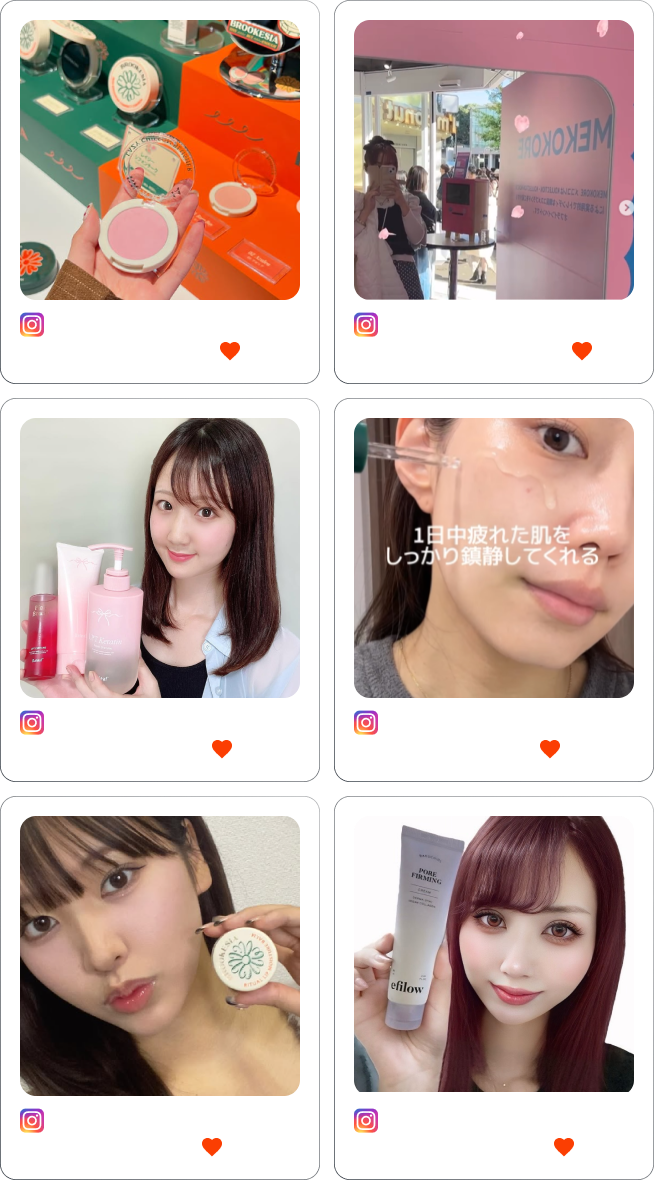
Task: Open the post with round cushion compact
Action: tap(160, 956)
